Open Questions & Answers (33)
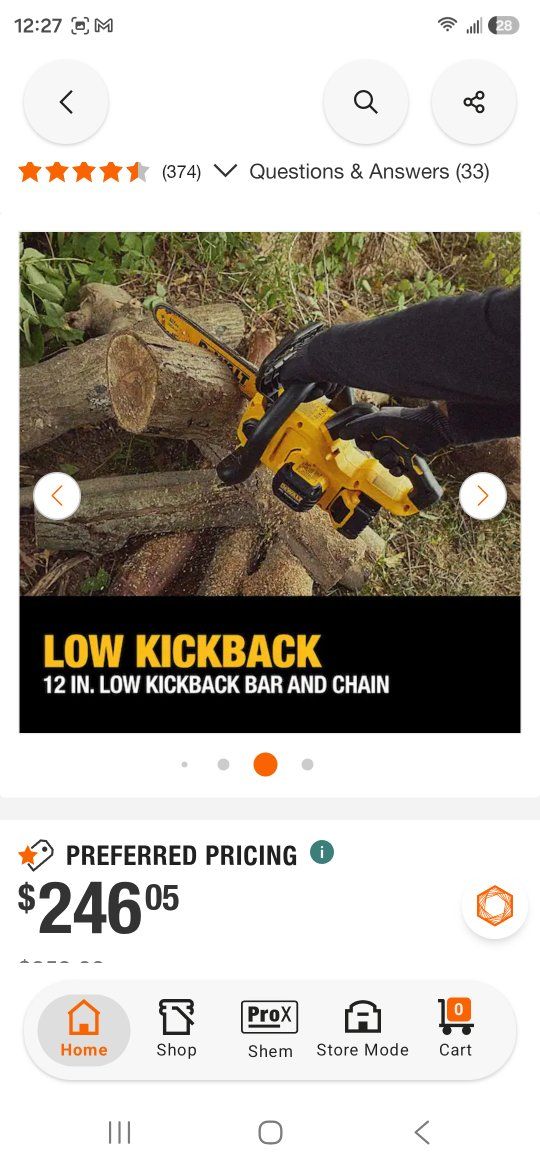 pos(369,172)
